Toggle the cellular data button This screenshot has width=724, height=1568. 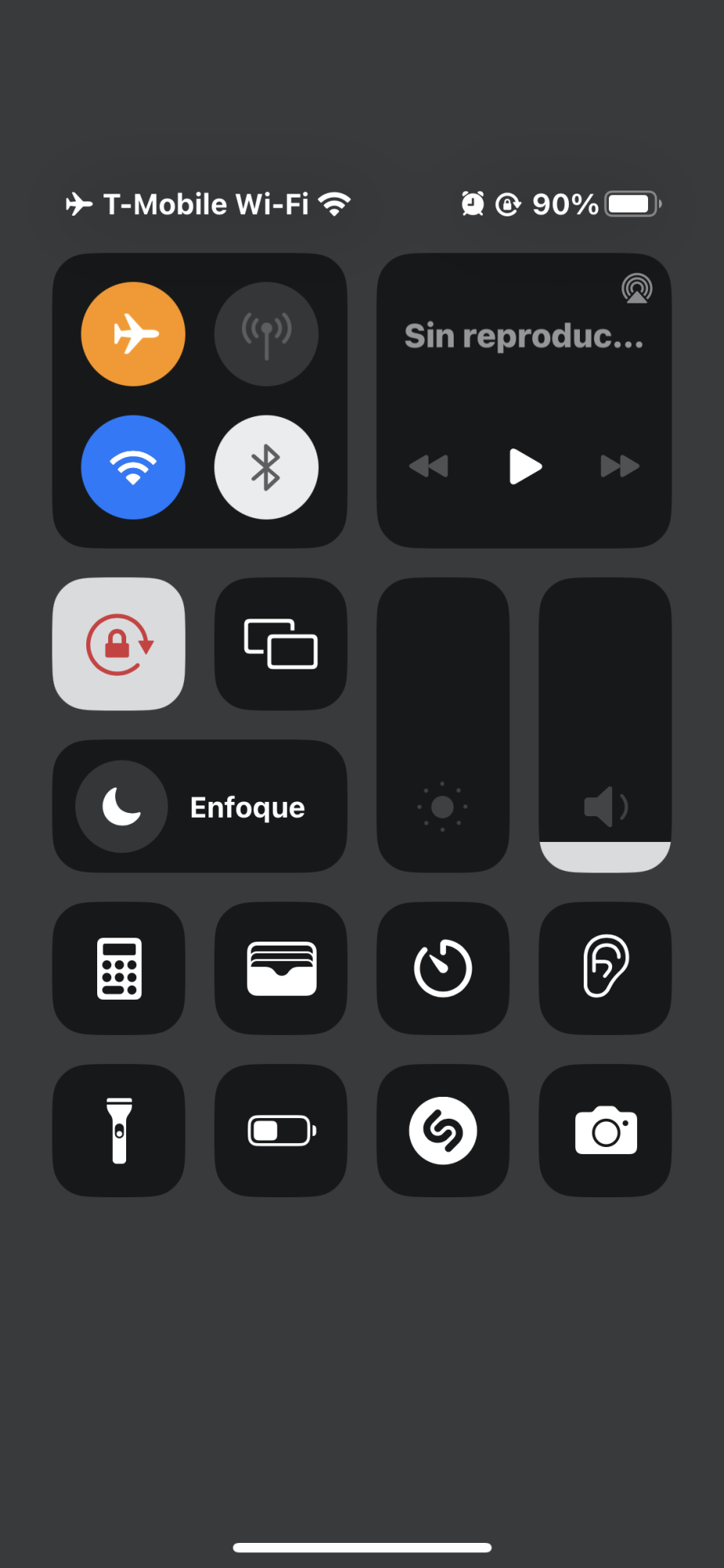(x=266, y=334)
